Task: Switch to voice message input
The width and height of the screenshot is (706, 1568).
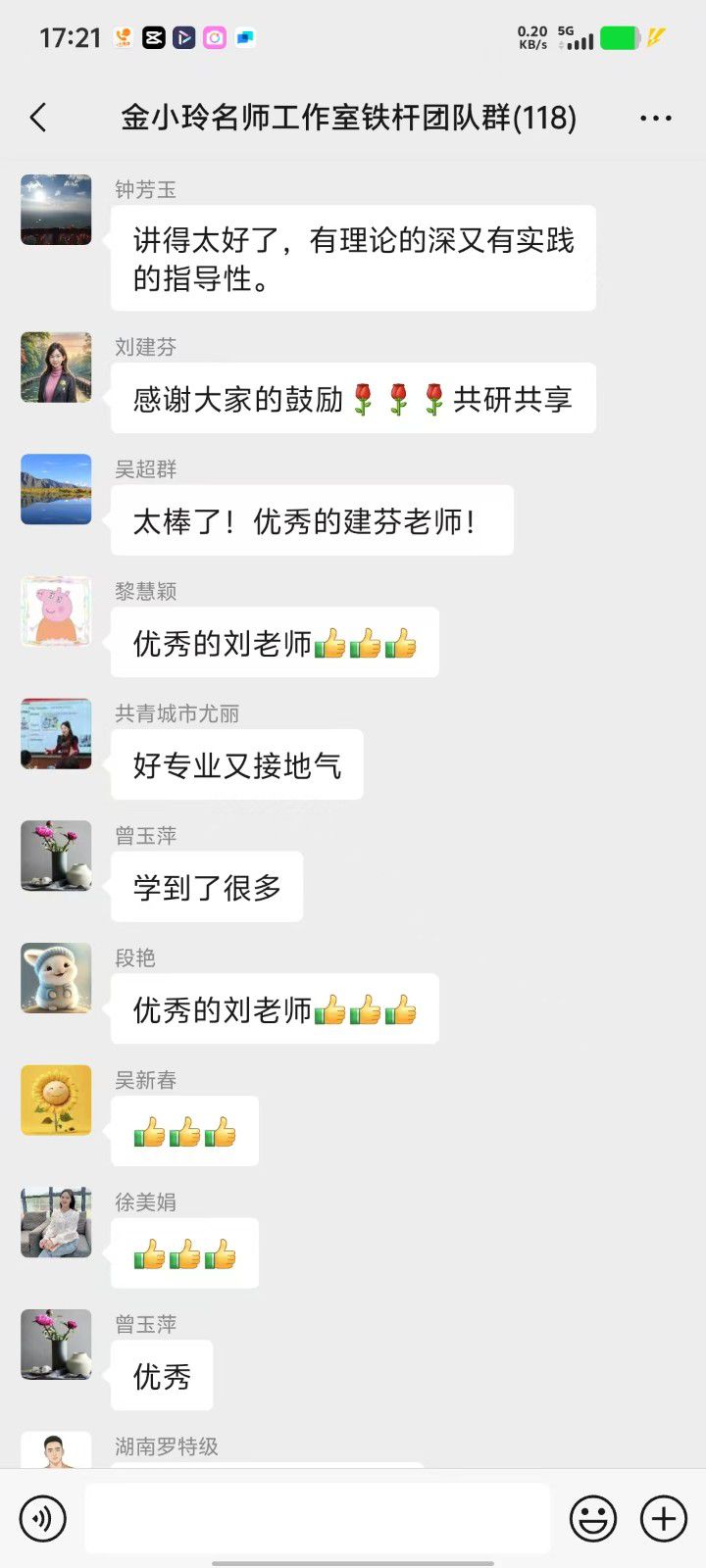Action: click(43, 1519)
